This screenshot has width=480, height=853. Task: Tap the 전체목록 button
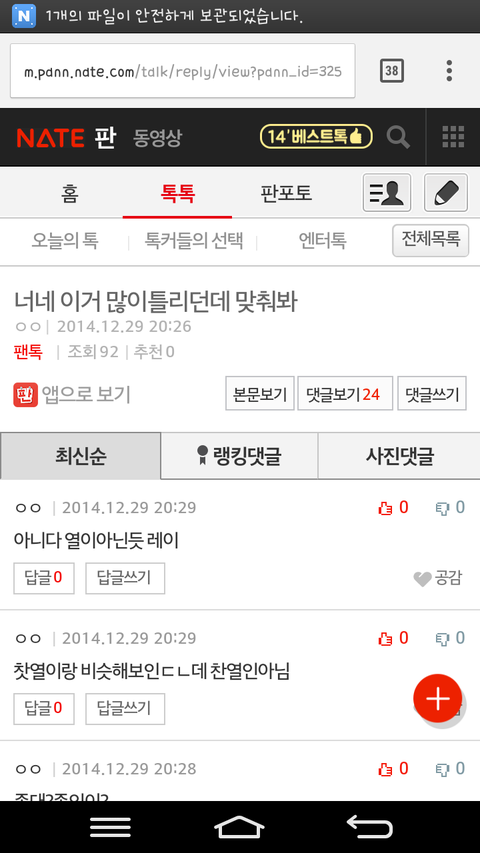point(430,240)
